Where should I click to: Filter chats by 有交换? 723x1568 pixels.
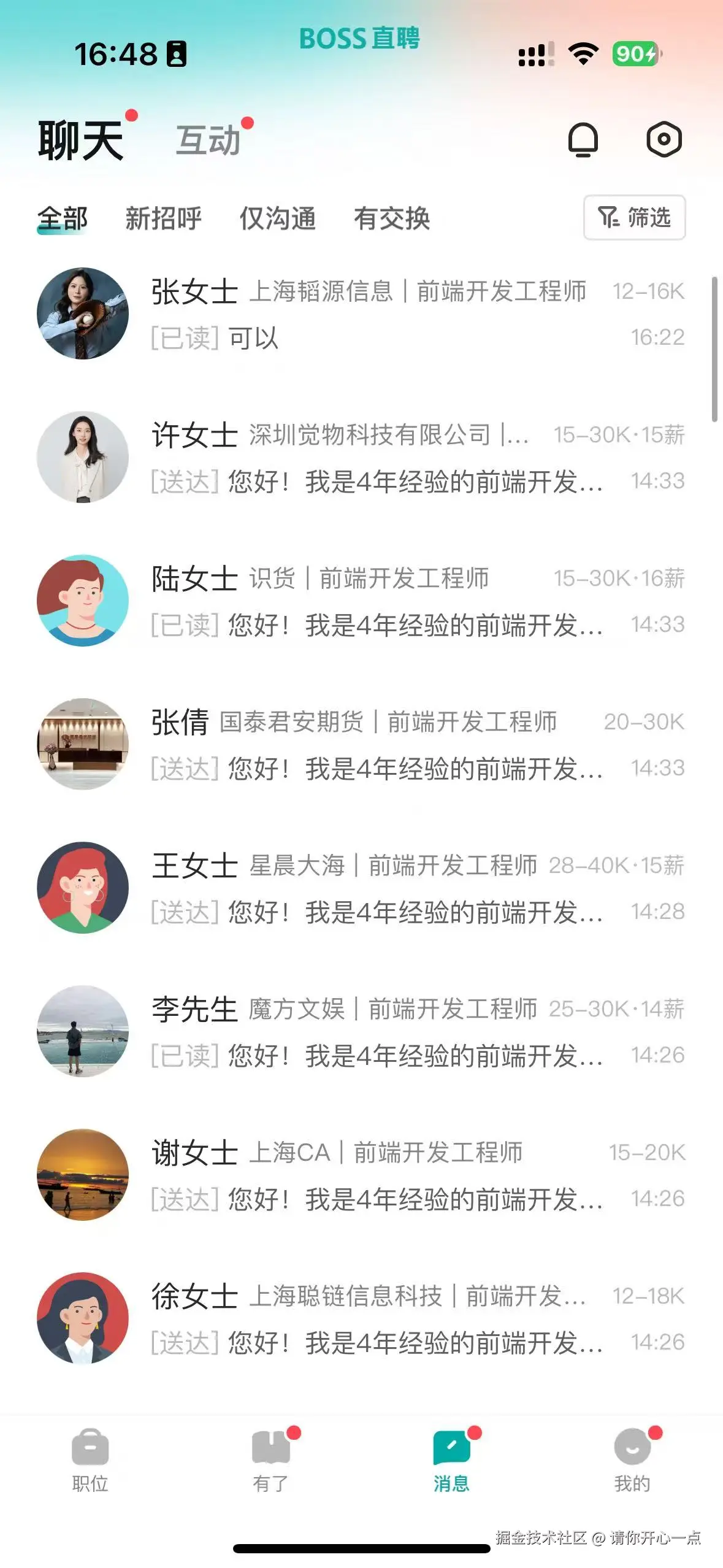tap(393, 218)
